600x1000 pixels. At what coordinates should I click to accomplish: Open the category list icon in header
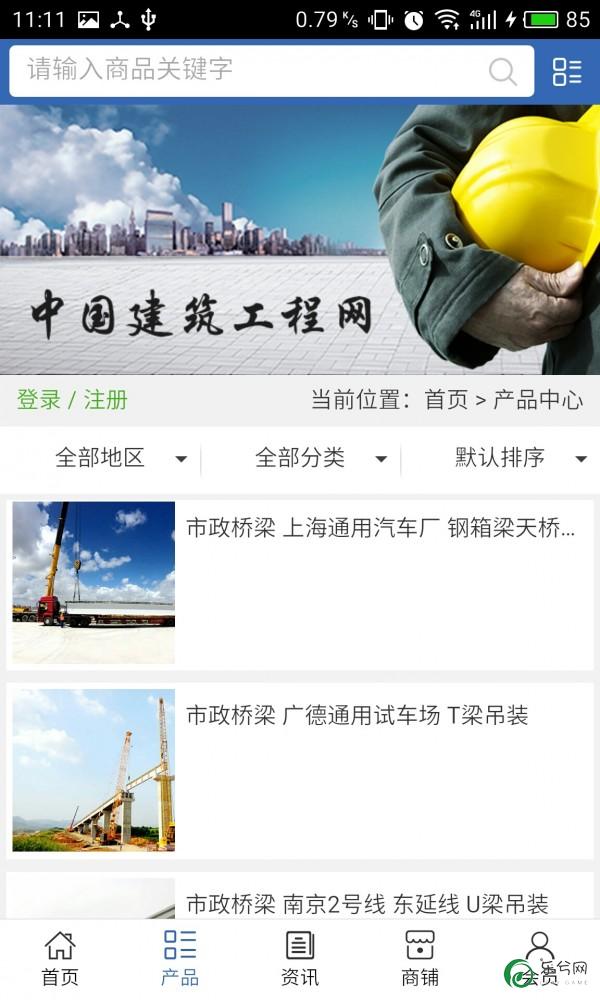pos(567,71)
